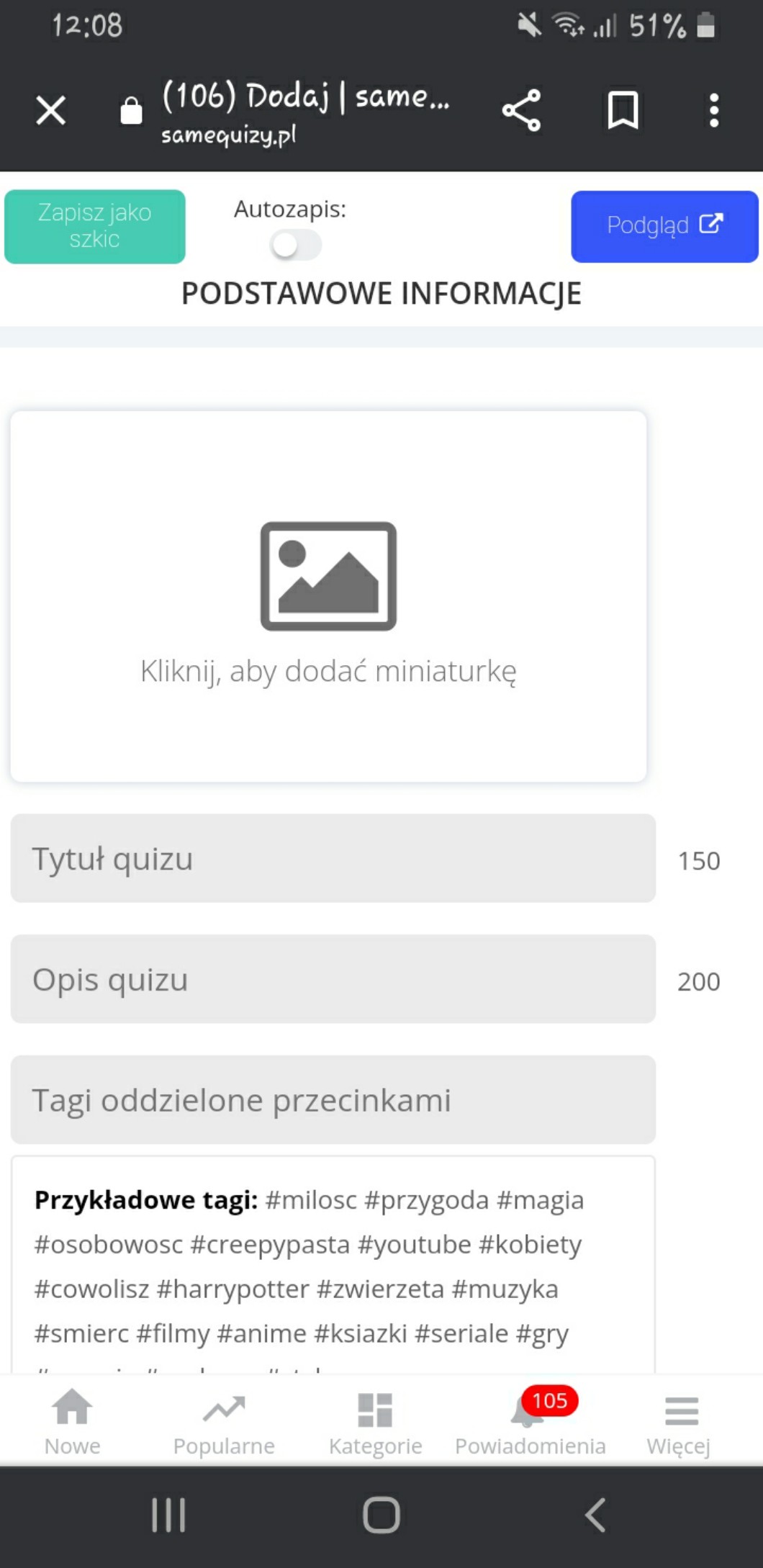Switch to the Popularne tab

[224, 1422]
